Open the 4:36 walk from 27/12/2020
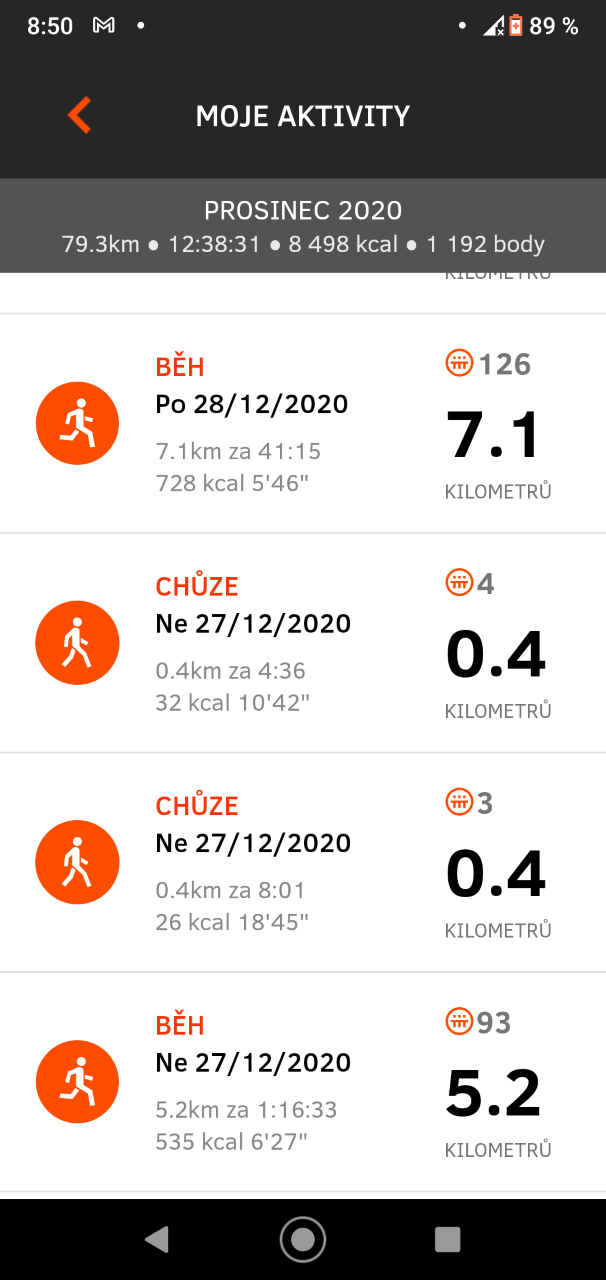This screenshot has height=1280, width=606. (x=302, y=643)
